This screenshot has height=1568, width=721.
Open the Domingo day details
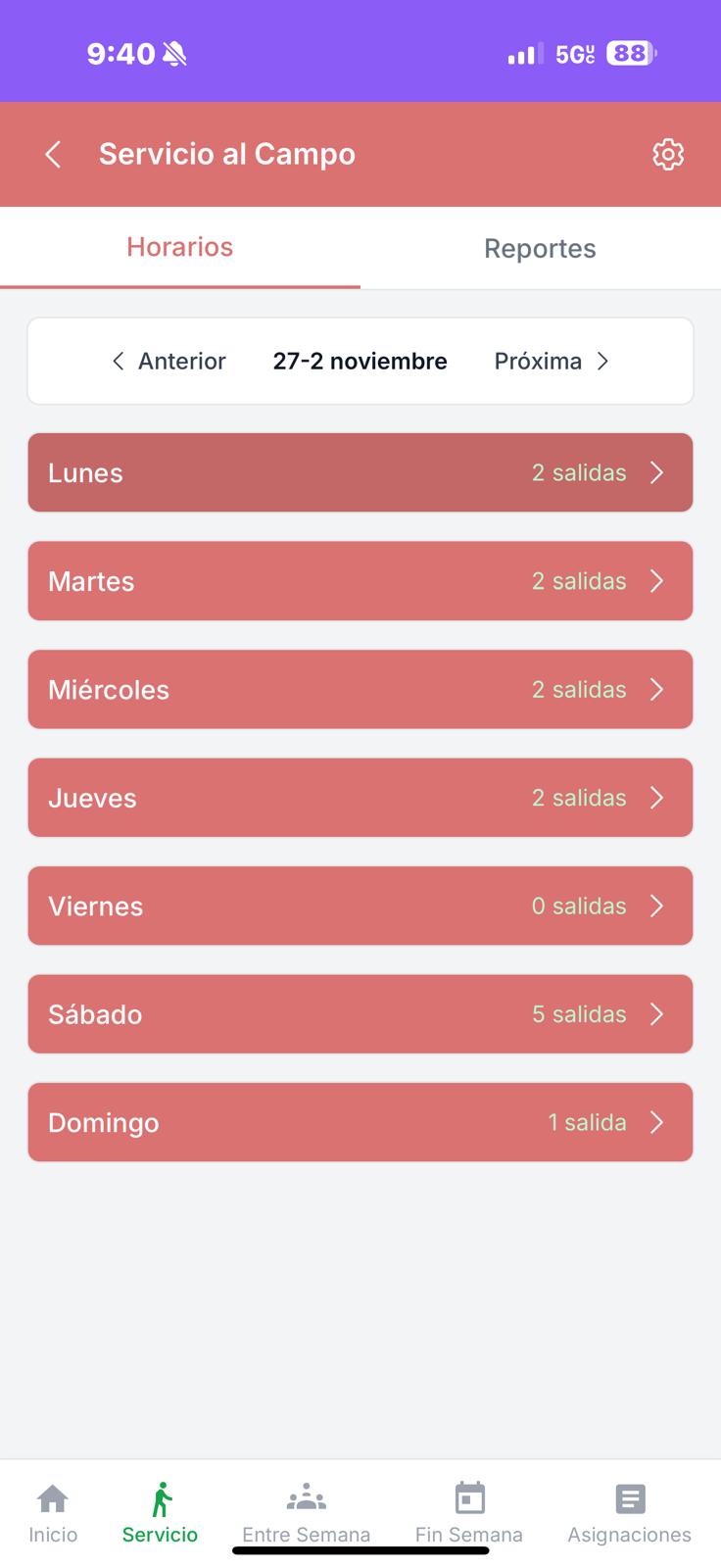(360, 1122)
